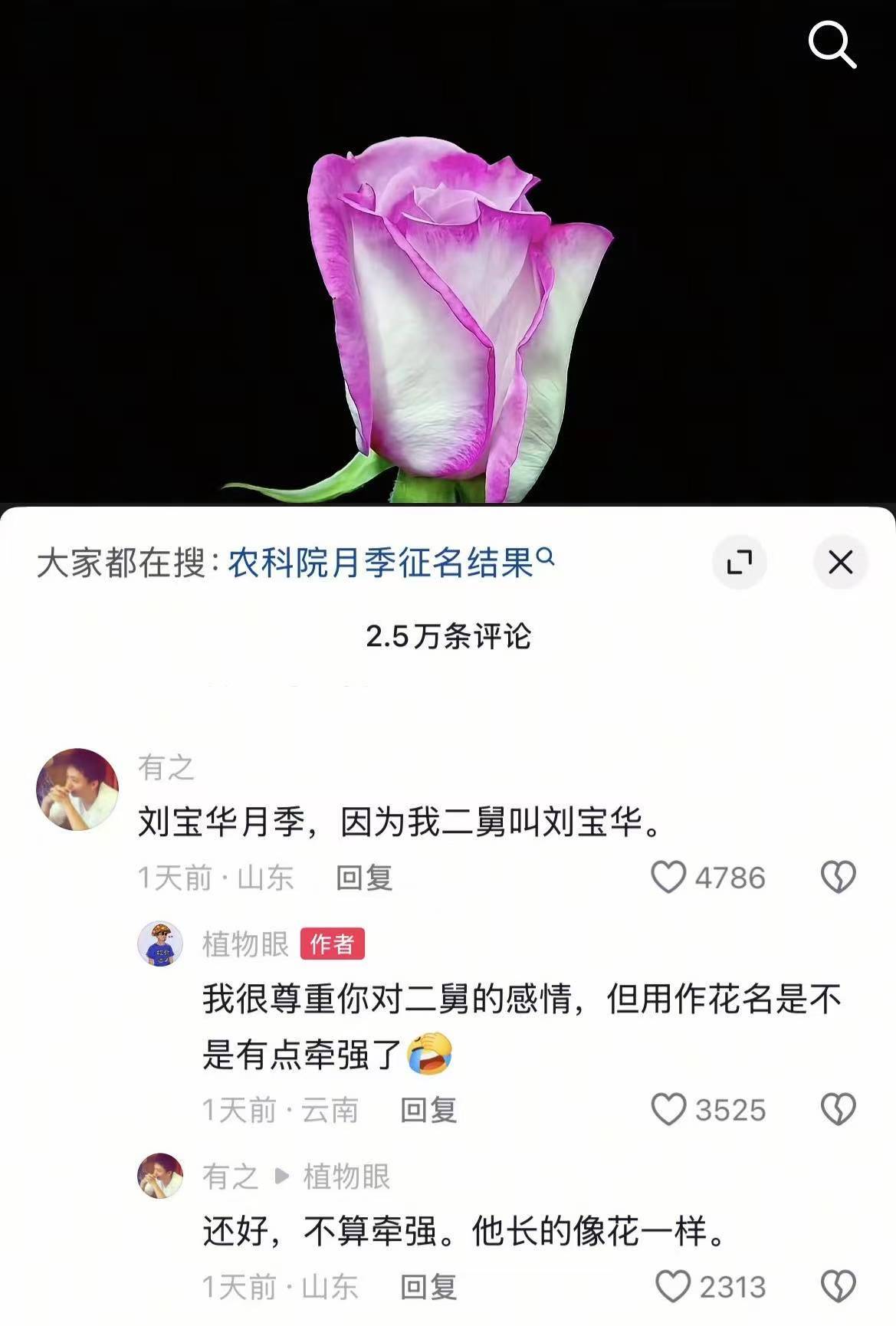Screen dimensions: 896x1326
Task: Search 农科院月季征名结果 trending link
Action: (x=390, y=563)
